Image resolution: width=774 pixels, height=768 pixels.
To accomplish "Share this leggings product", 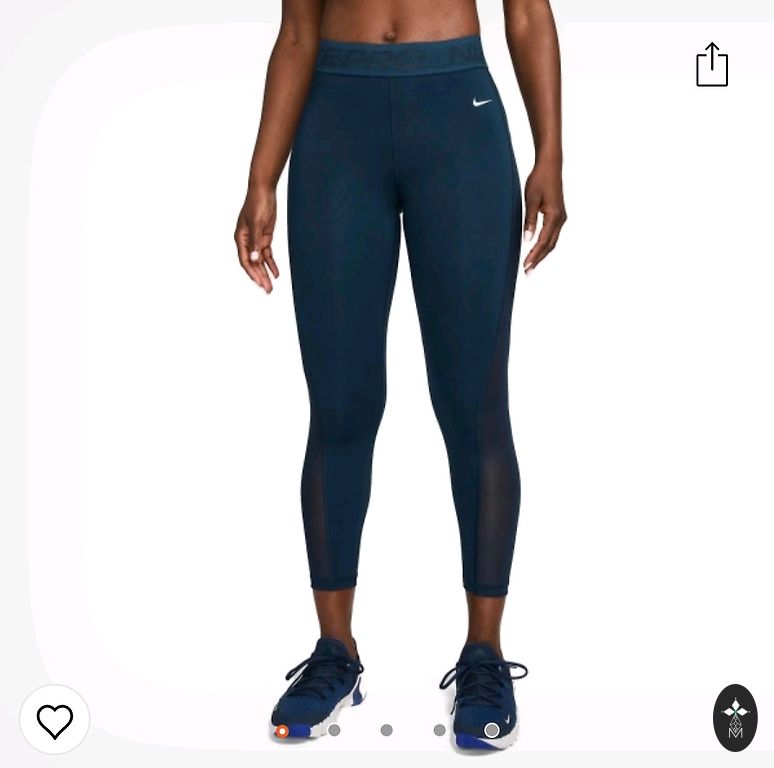I will [x=712, y=65].
